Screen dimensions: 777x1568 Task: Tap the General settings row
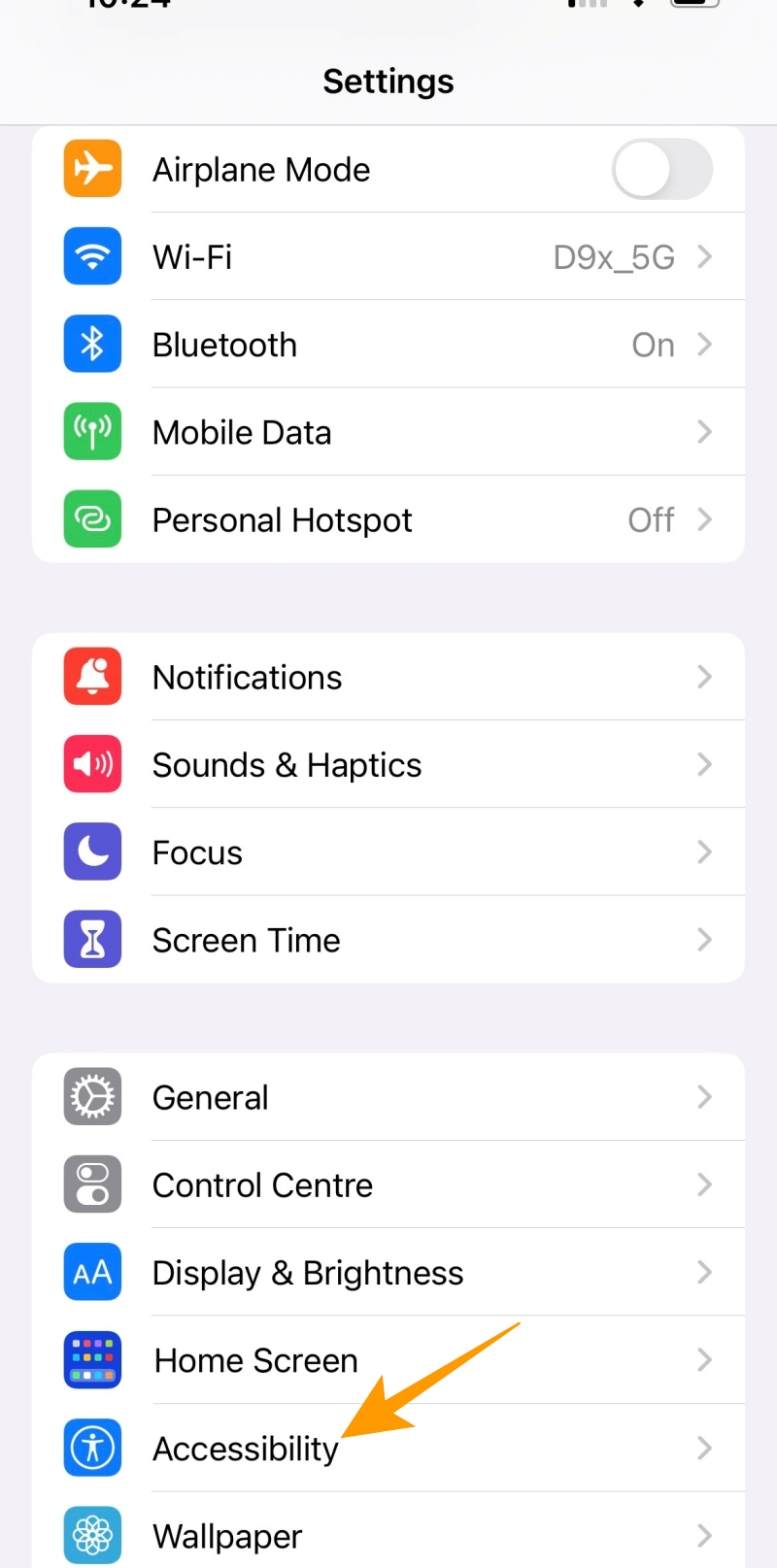[x=388, y=1097]
